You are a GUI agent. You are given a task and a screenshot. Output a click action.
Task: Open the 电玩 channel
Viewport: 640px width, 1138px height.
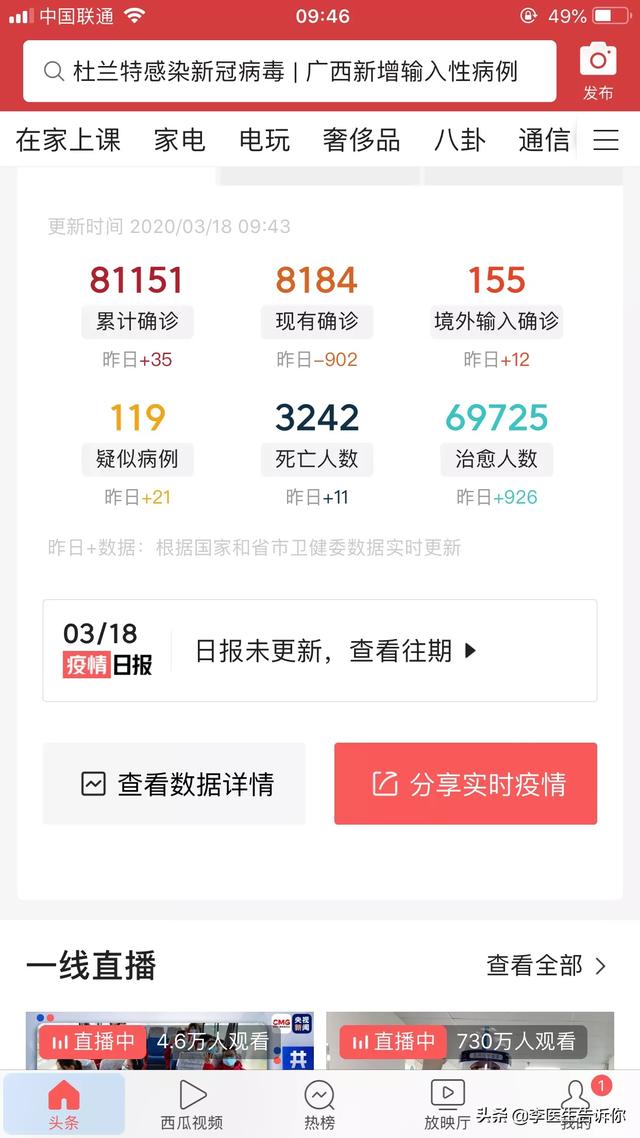265,139
